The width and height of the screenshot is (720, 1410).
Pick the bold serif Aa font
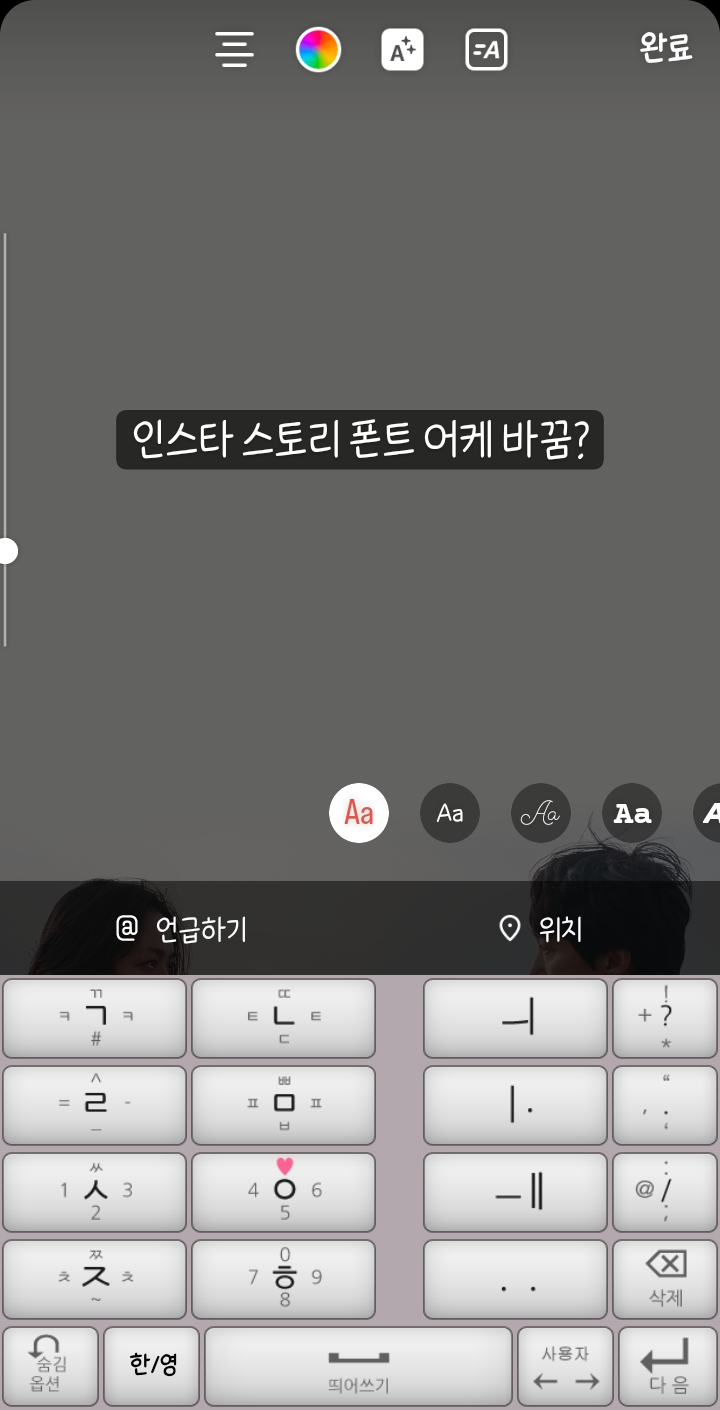[x=632, y=813]
